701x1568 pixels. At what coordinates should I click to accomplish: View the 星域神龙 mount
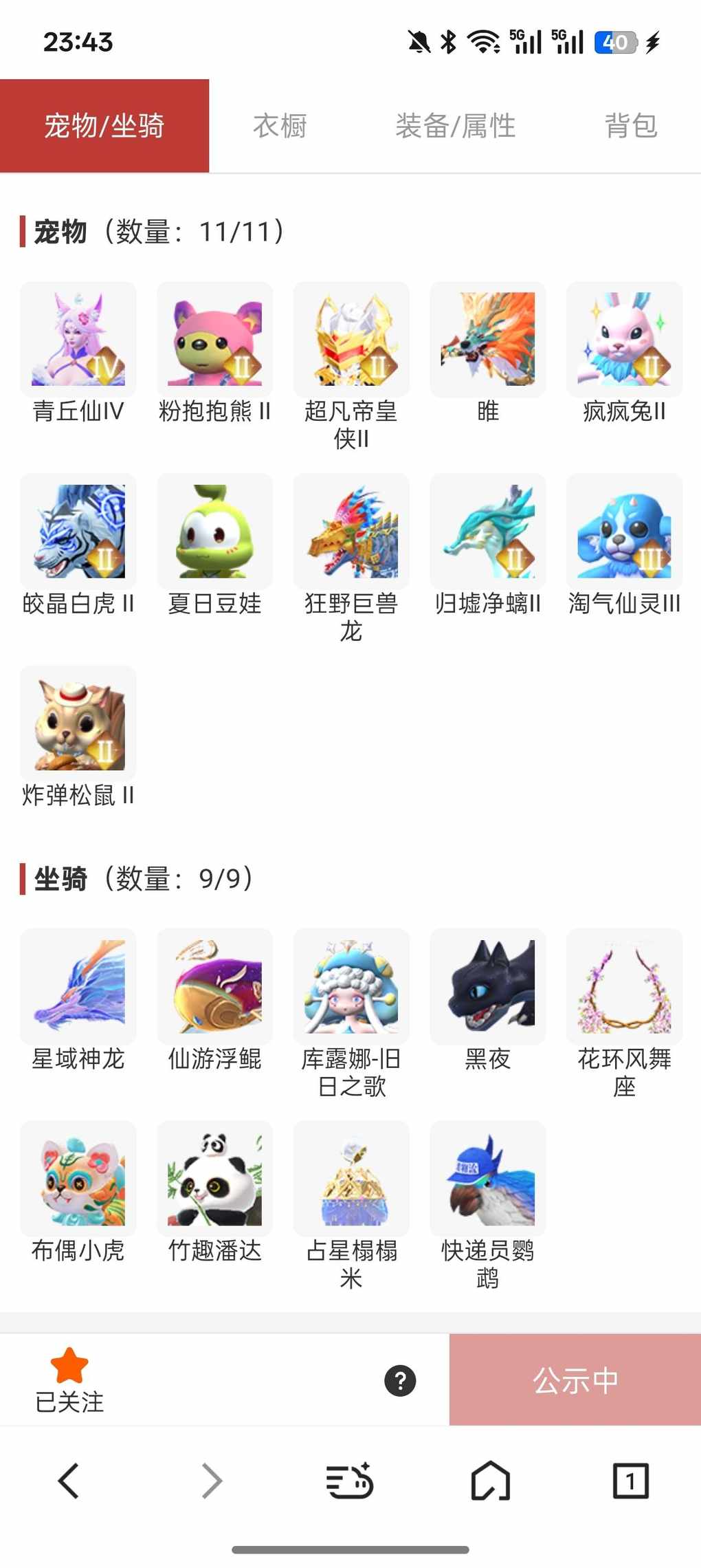click(78, 987)
